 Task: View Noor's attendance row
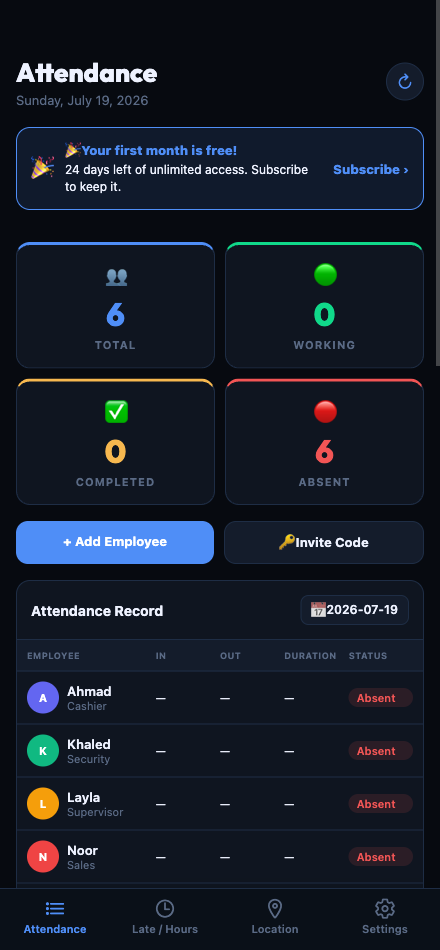pos(220,857)
